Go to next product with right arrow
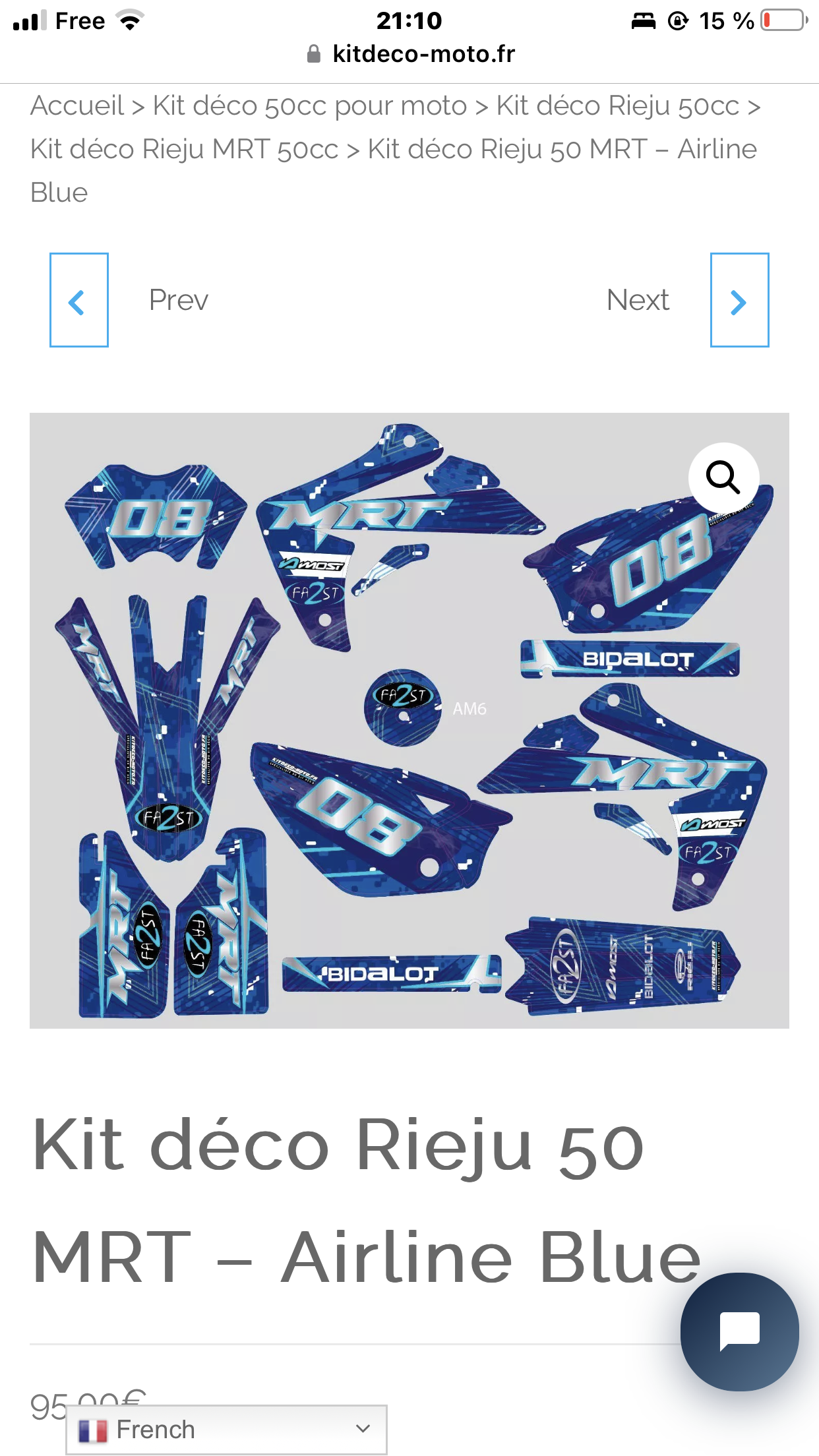 pos(739,301)
